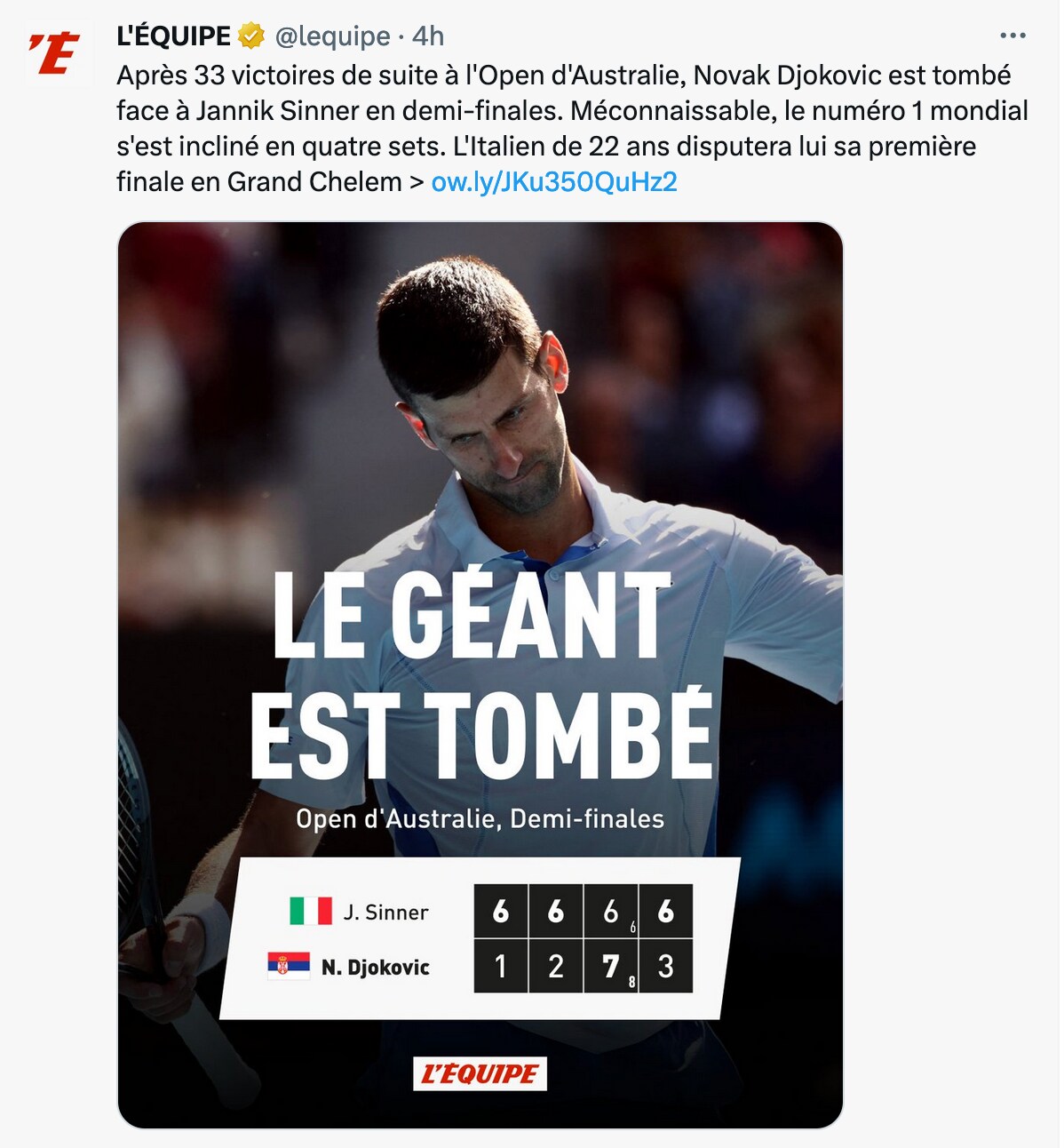Open the @lequipe handle
The height and width of the screenshot is (1148, 1064).
click(x=332, y=36)
